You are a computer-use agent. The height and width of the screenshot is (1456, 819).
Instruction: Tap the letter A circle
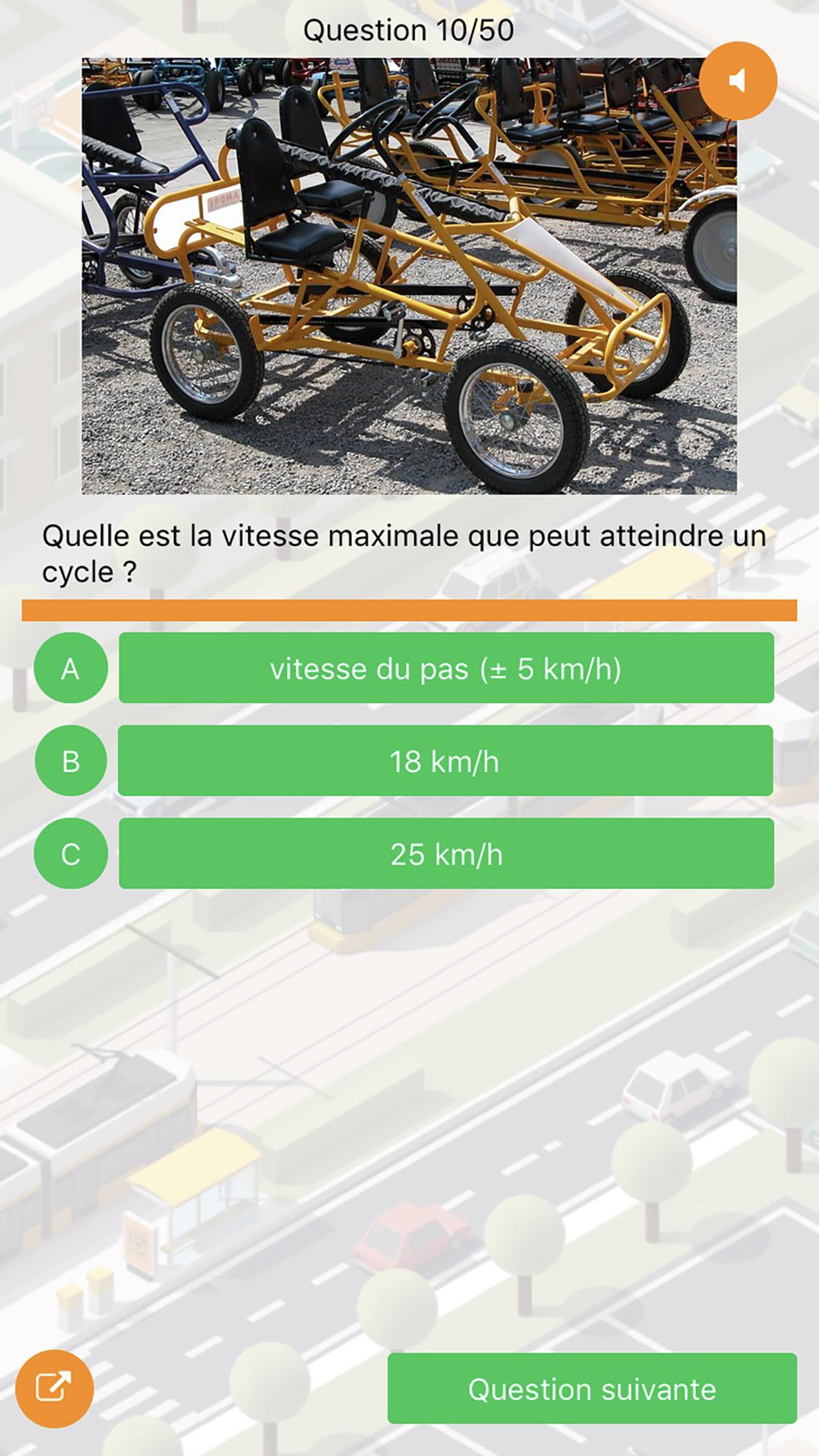(71, 668)
